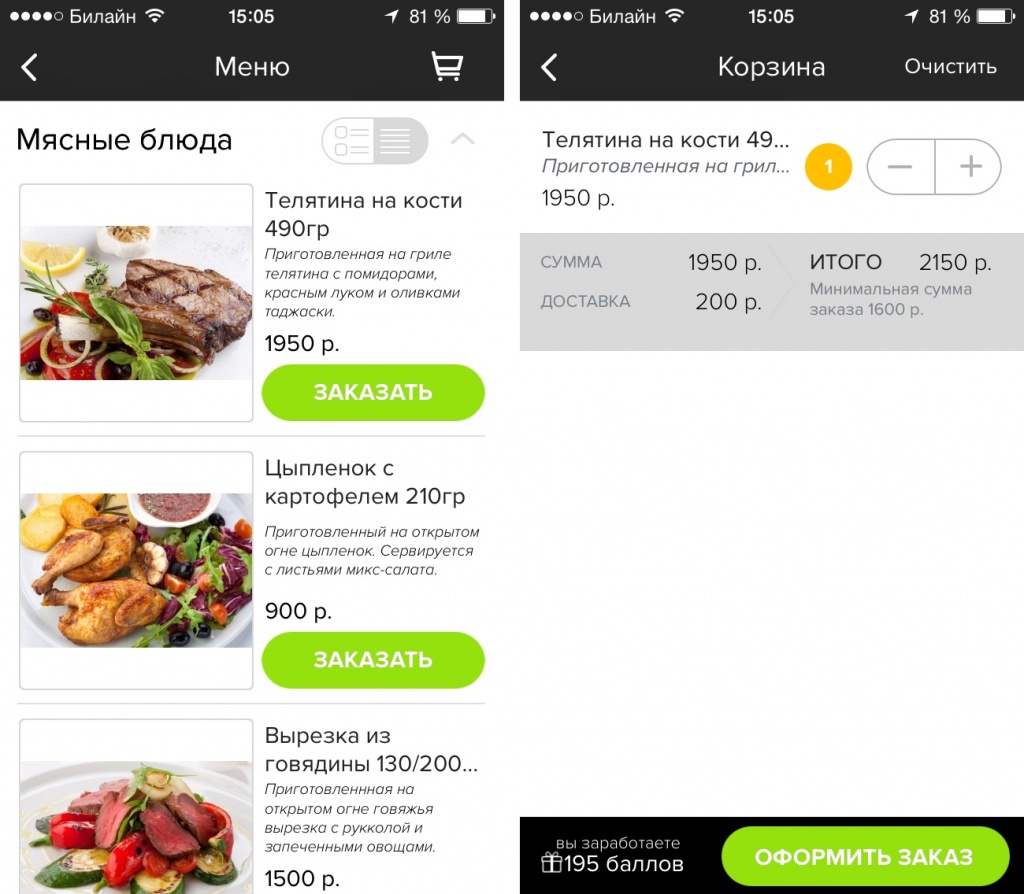Open the Вырезка из говядины dish photo
Image resolution: width=1024 pixels, height=894 pixels.
coord(136,820)
